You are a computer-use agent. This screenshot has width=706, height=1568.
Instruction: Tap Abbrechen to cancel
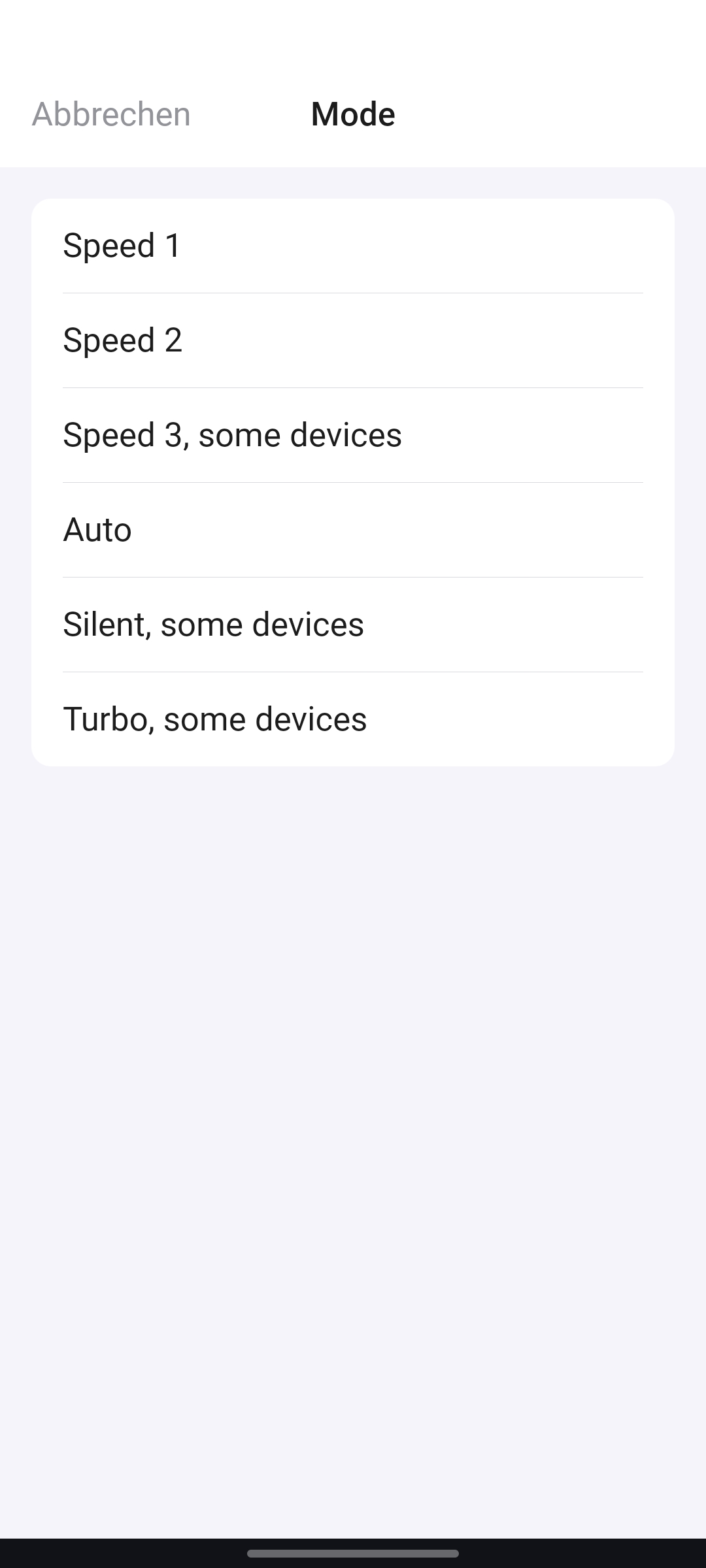[x=111, y=114]
